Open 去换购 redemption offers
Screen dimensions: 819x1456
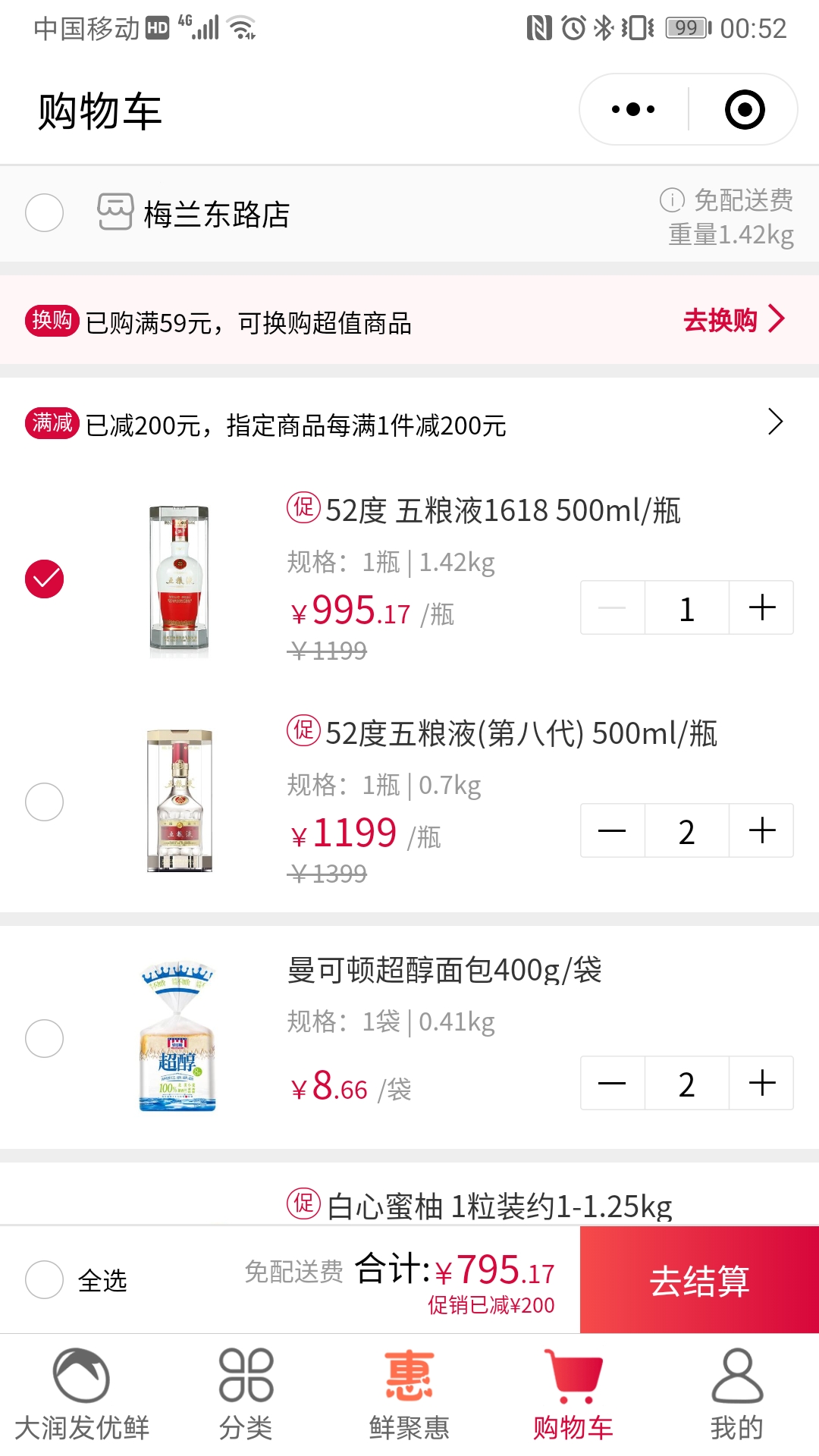pos(733,320)
